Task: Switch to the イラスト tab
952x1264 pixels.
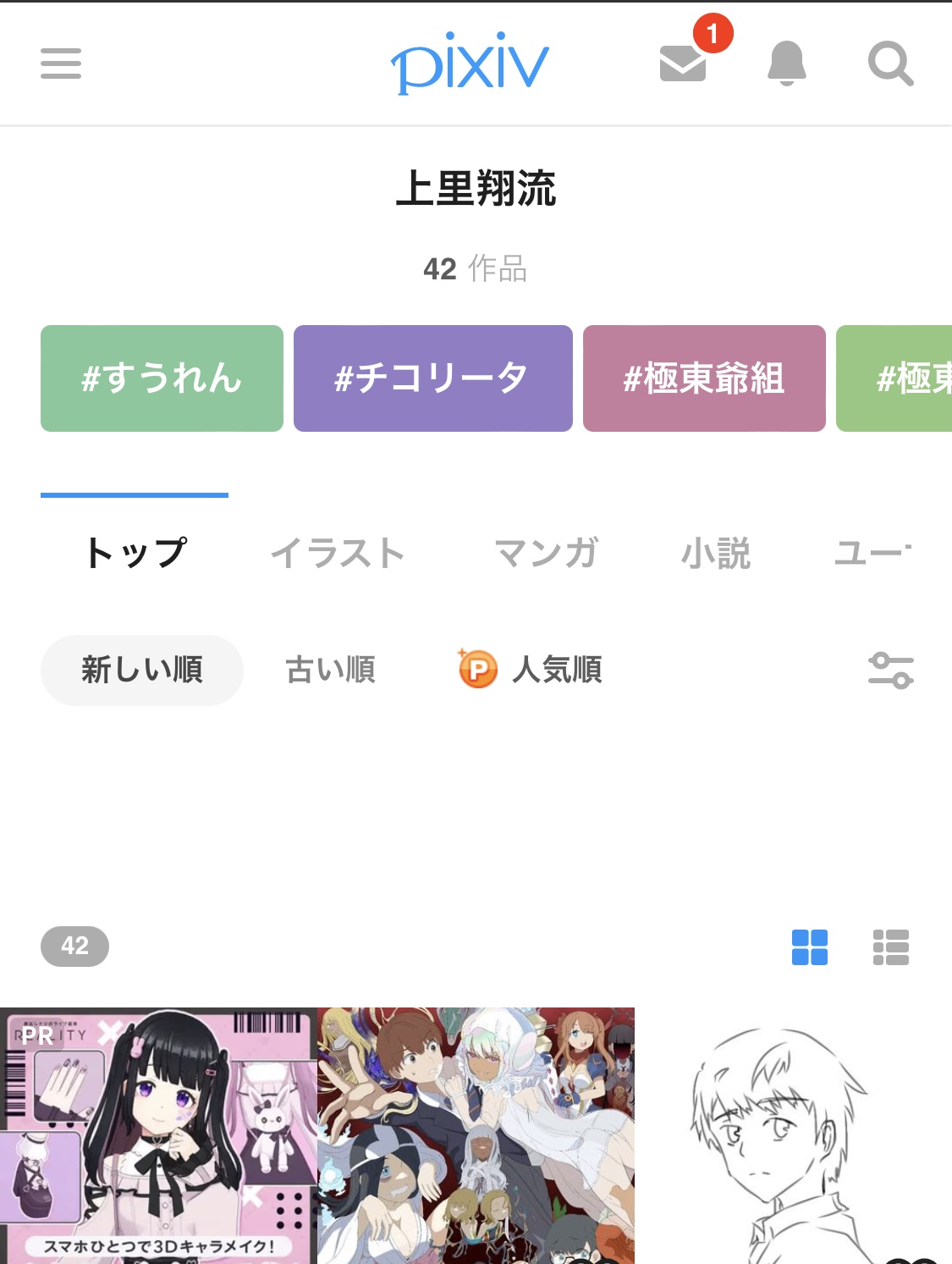Action: coord(338,553)
